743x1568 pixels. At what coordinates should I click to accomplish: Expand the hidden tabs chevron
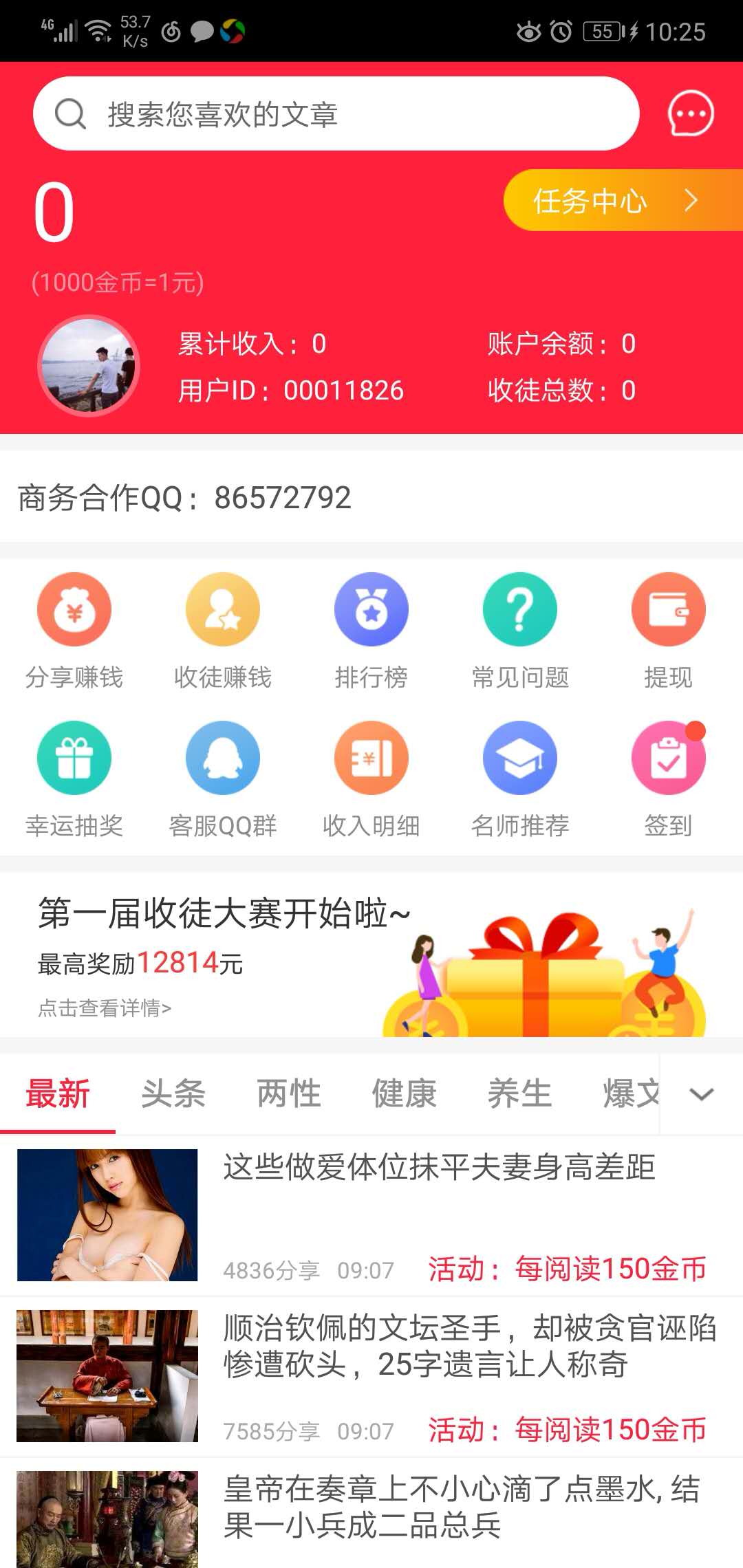tap(700, 1093)
